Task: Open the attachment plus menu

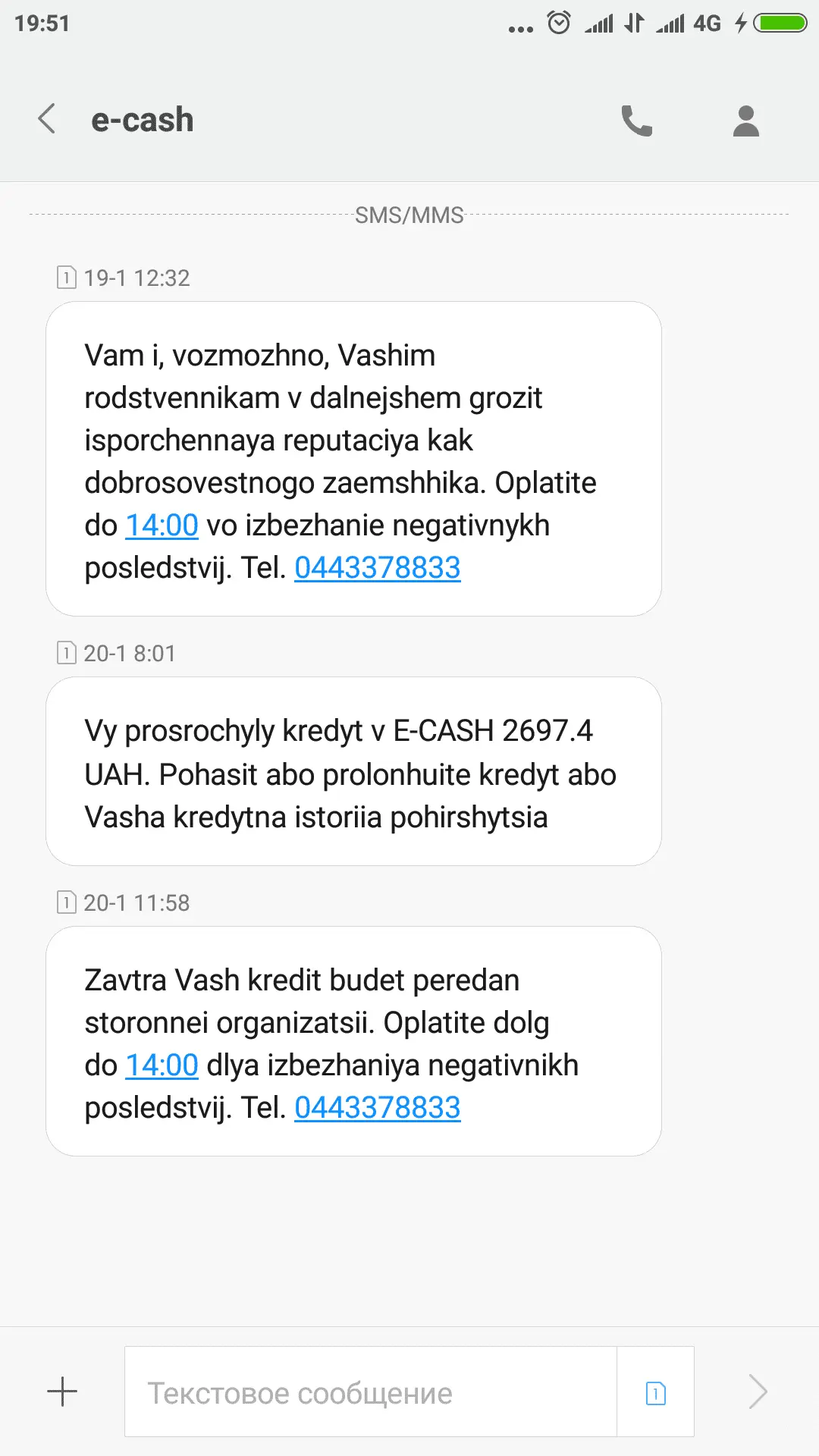Action: coord(62,1392)
